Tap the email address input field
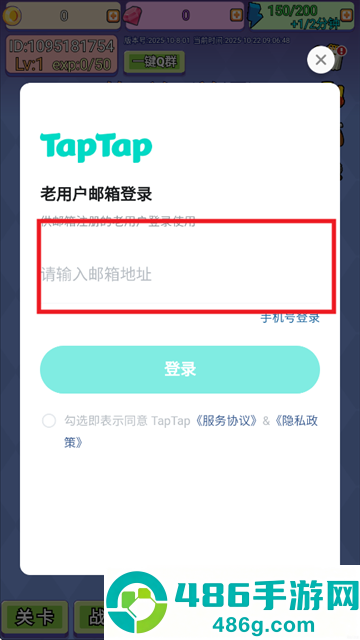Image resolution: width=360 pixels, height=640 pixels. [x=180, y=275]
